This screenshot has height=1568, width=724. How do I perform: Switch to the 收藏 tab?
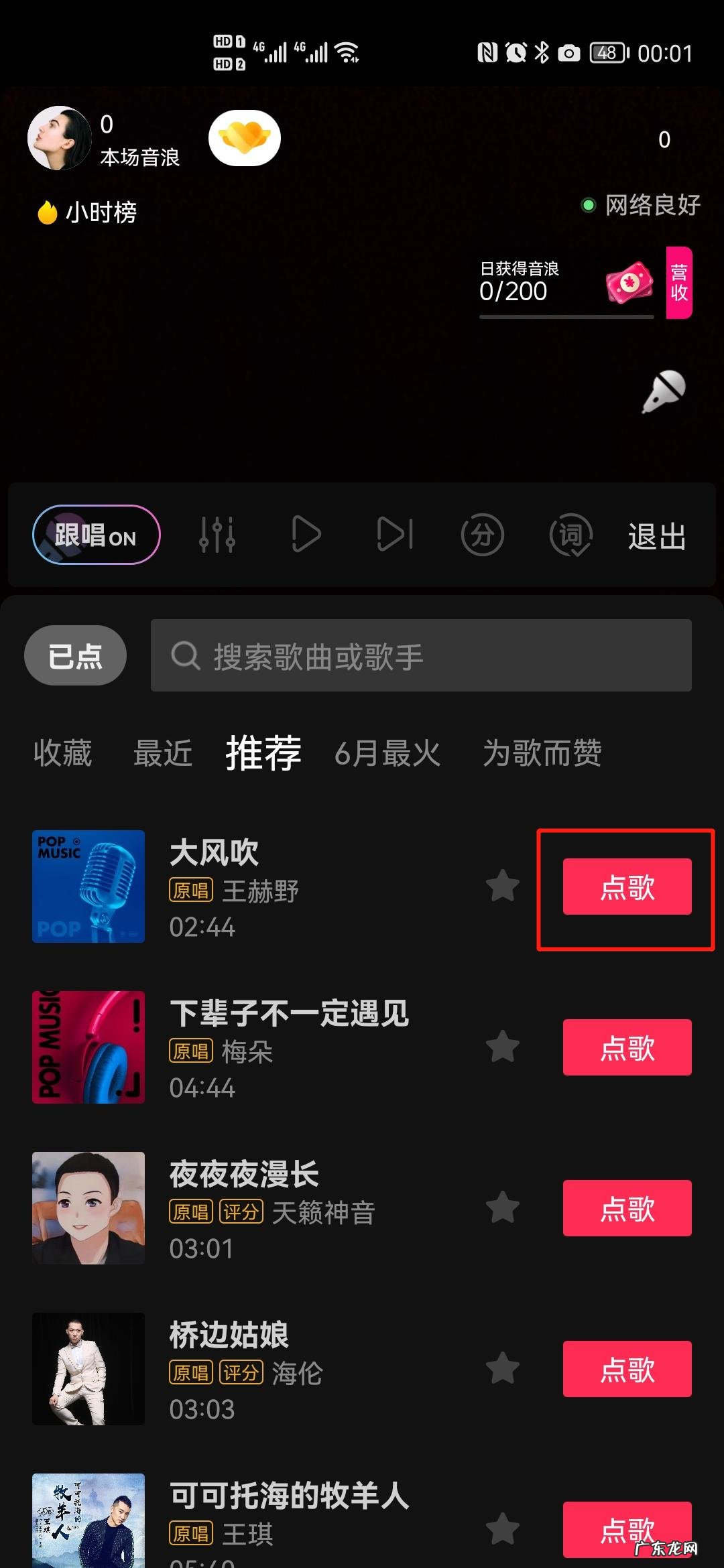[x=63, y=753]
